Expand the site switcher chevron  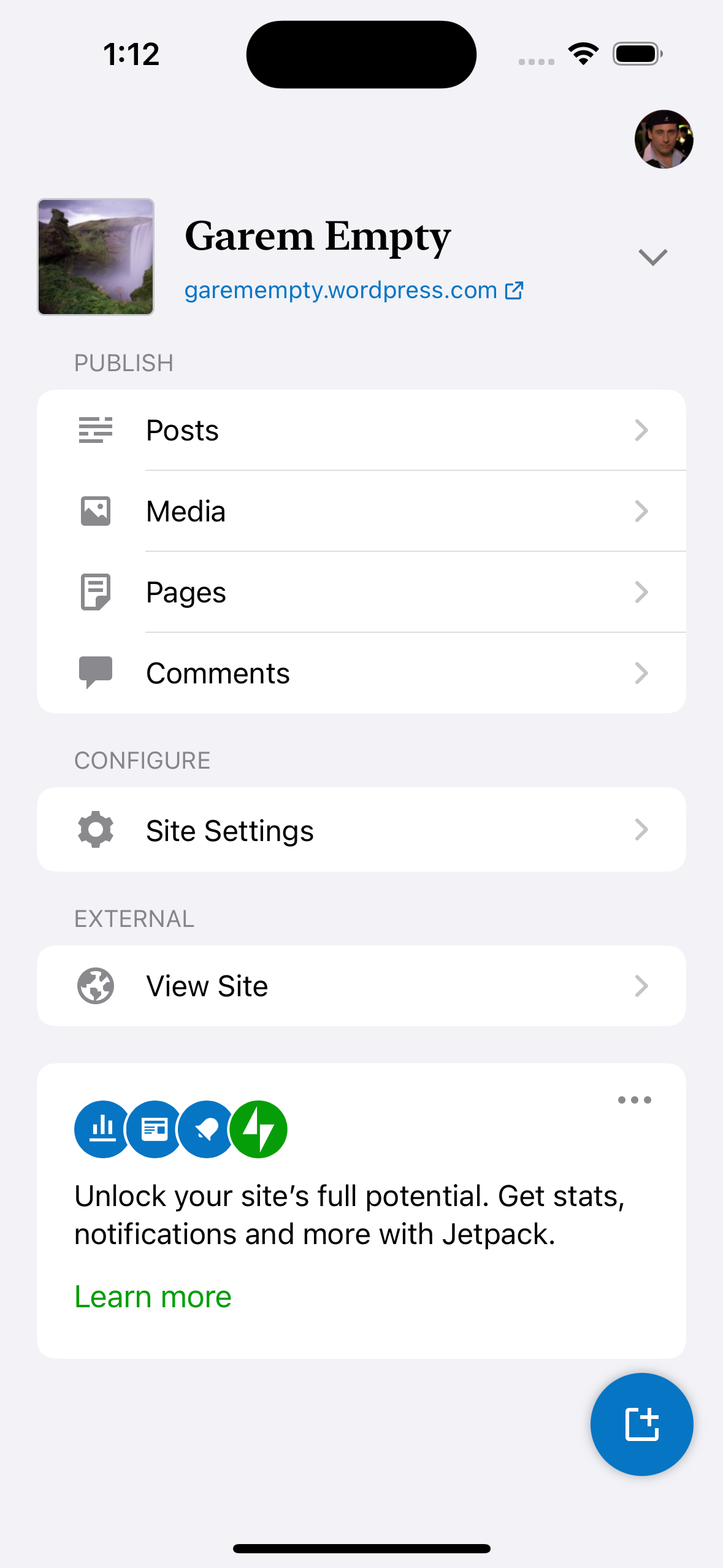(x=652, y=257)
